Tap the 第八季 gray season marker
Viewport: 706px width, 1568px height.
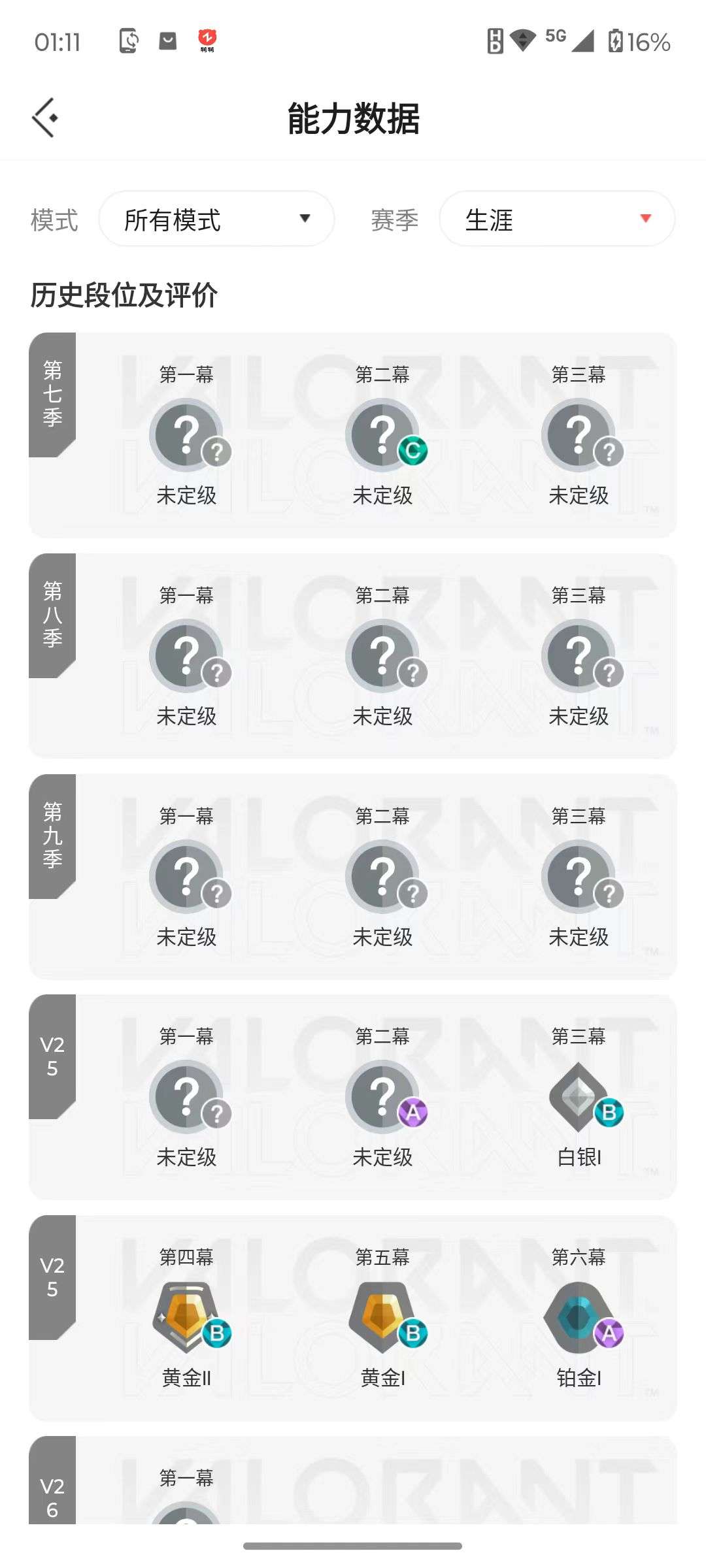[x=52, y=614]
